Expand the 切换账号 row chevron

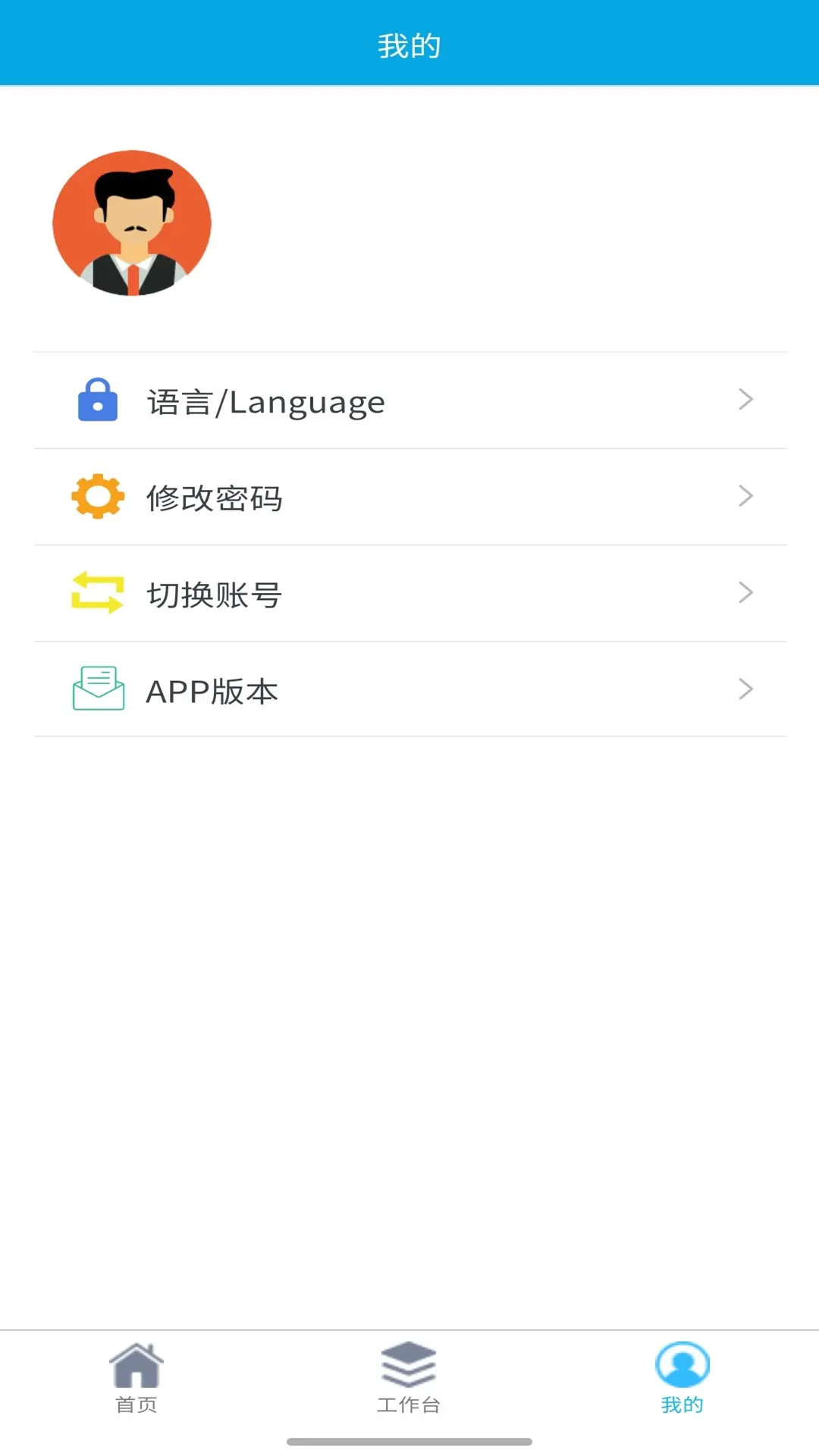(746, 594)
